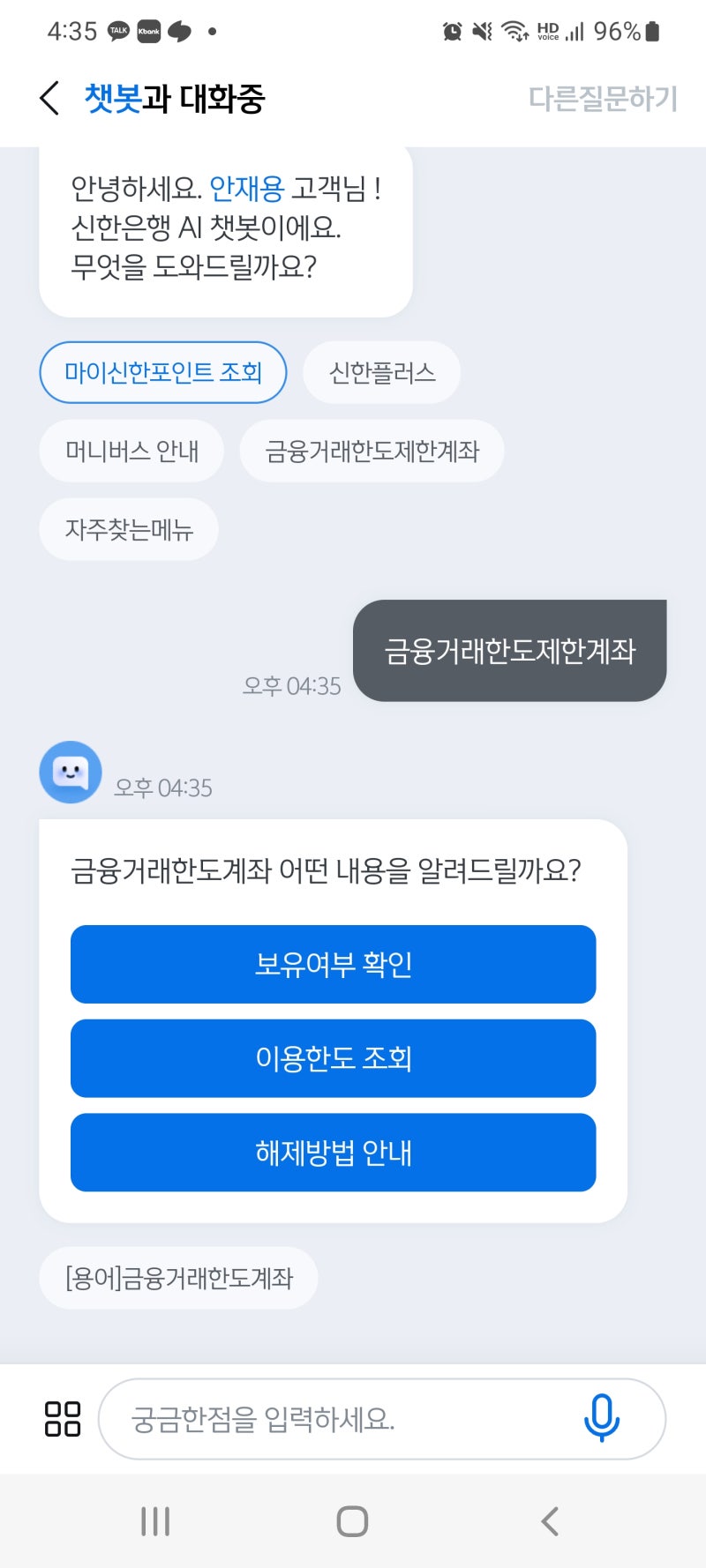Tap the microphone icon for voice input
This screenshot has height=1568, width=706.
(x=601, y=1419)
